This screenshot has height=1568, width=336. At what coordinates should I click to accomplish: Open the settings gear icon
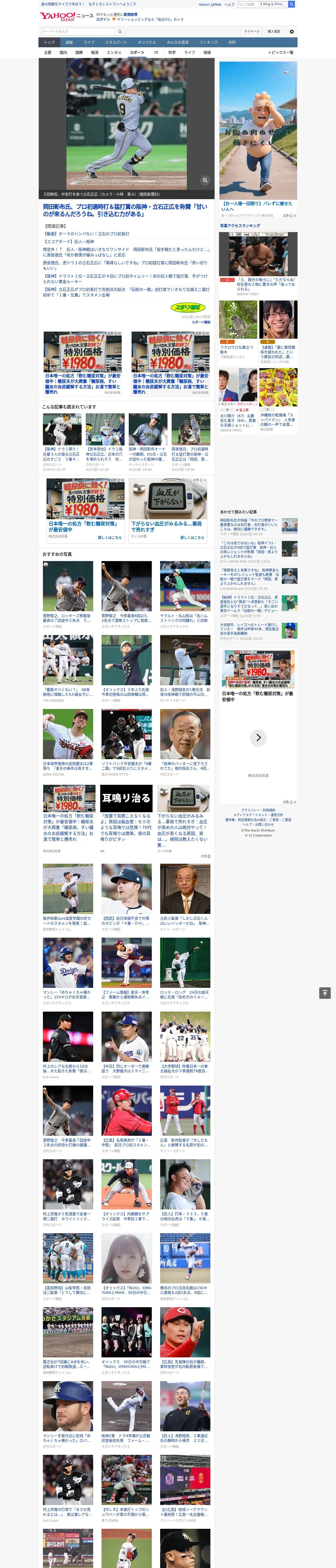[x=292, y=32]
